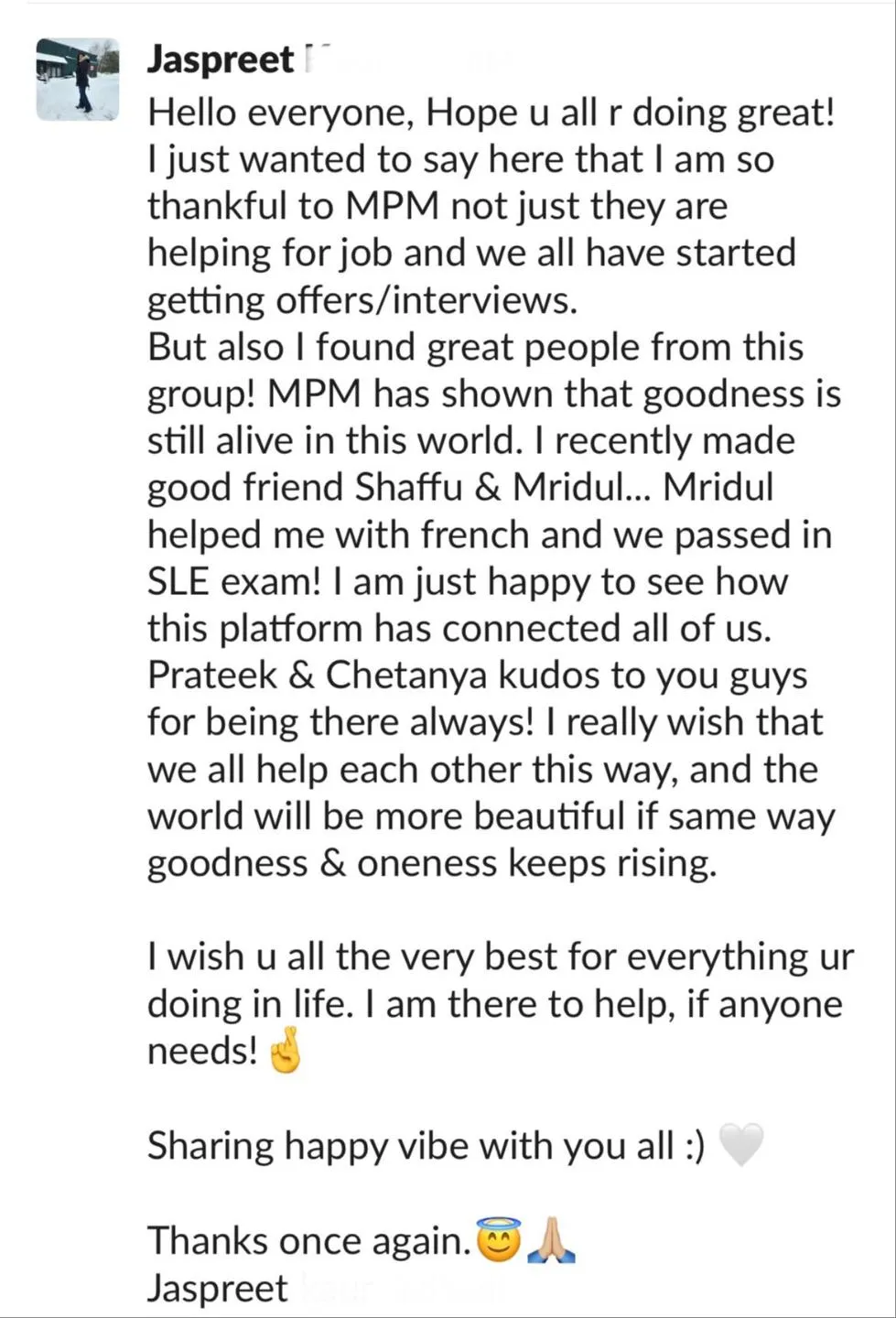The width and height of the screenshot is (896, 1318).
Task: Open Jaspreet's profile picture
Action: (78, 80)
